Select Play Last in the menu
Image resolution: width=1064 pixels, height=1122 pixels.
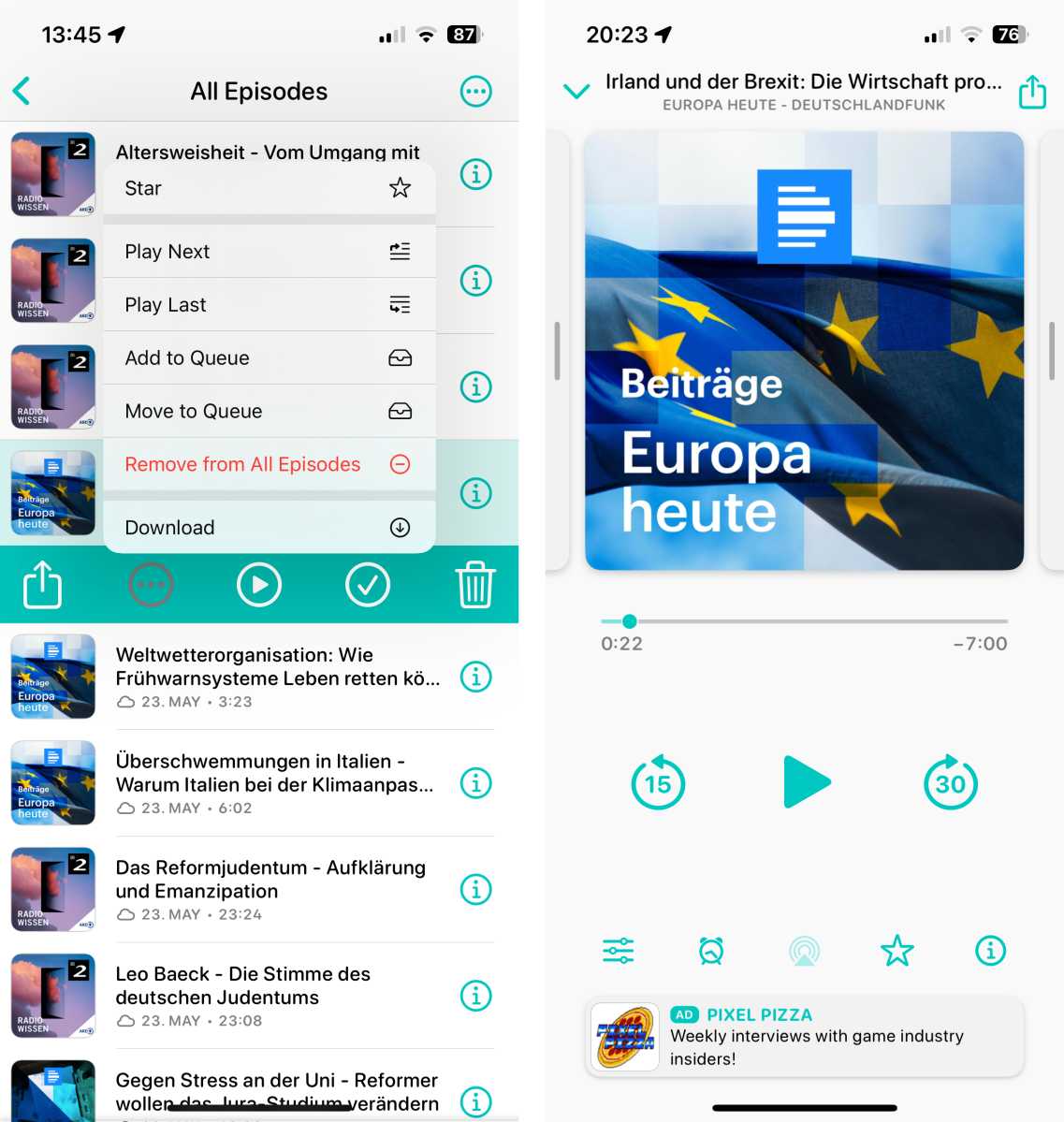(x=269, y=305)
